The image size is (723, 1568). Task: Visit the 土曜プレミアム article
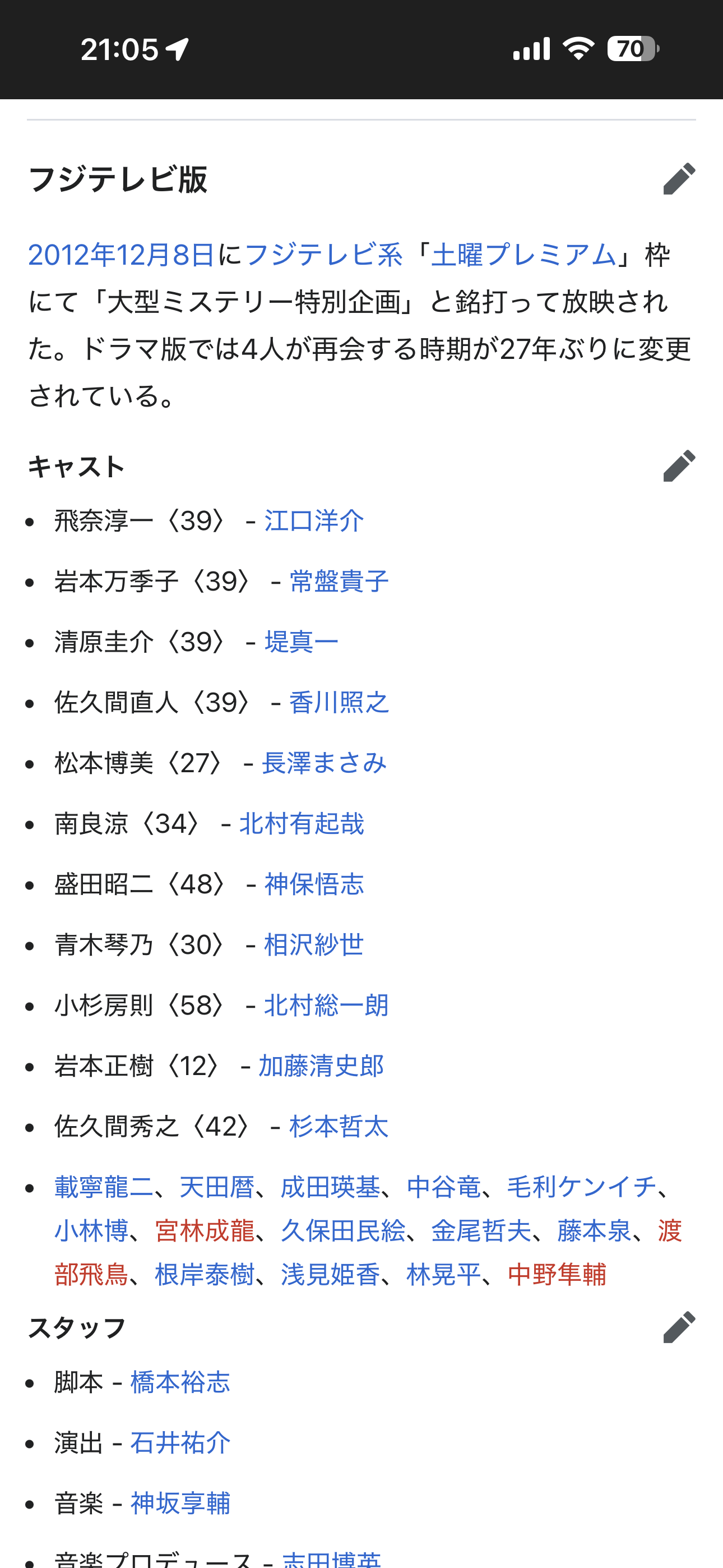coord(523,255)
